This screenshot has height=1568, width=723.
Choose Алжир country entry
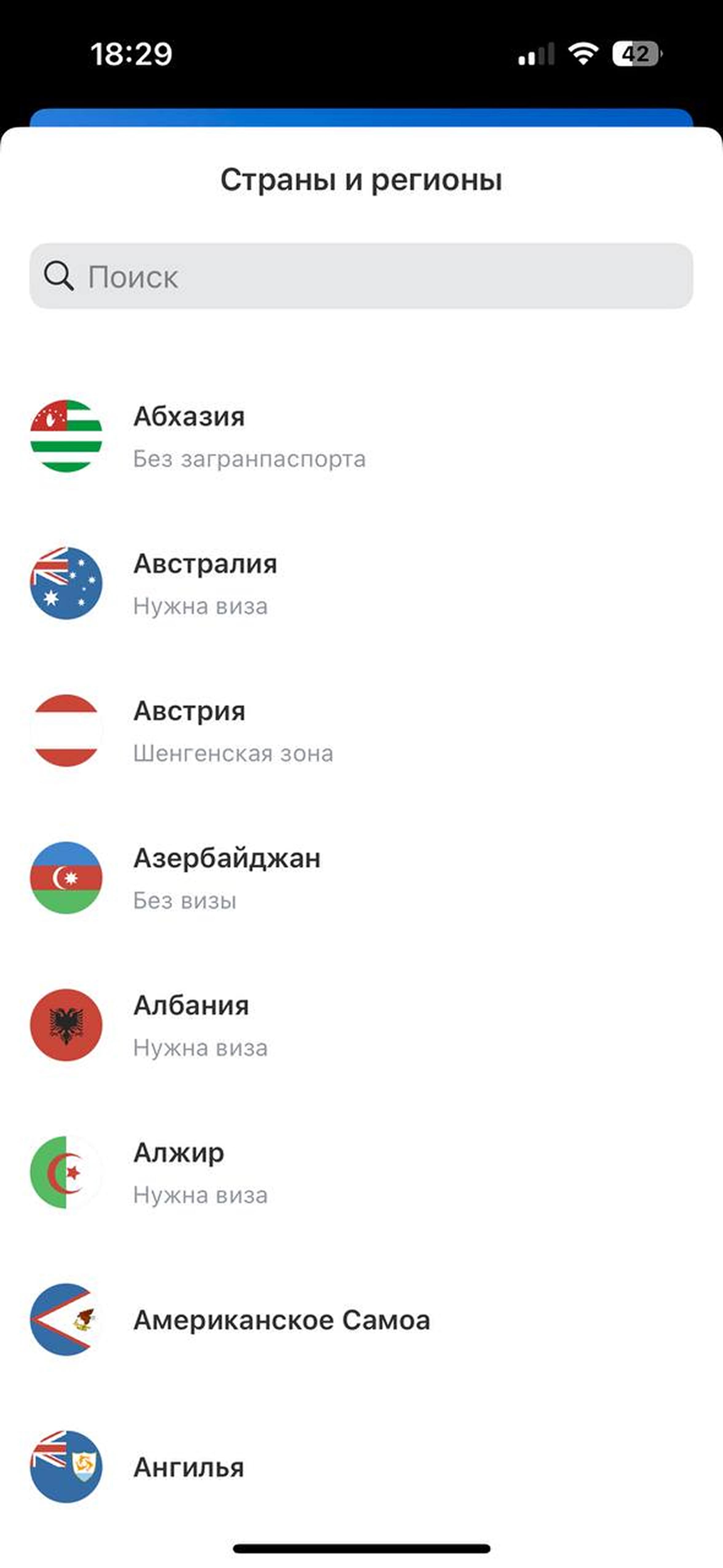[x=361, y=1172]
